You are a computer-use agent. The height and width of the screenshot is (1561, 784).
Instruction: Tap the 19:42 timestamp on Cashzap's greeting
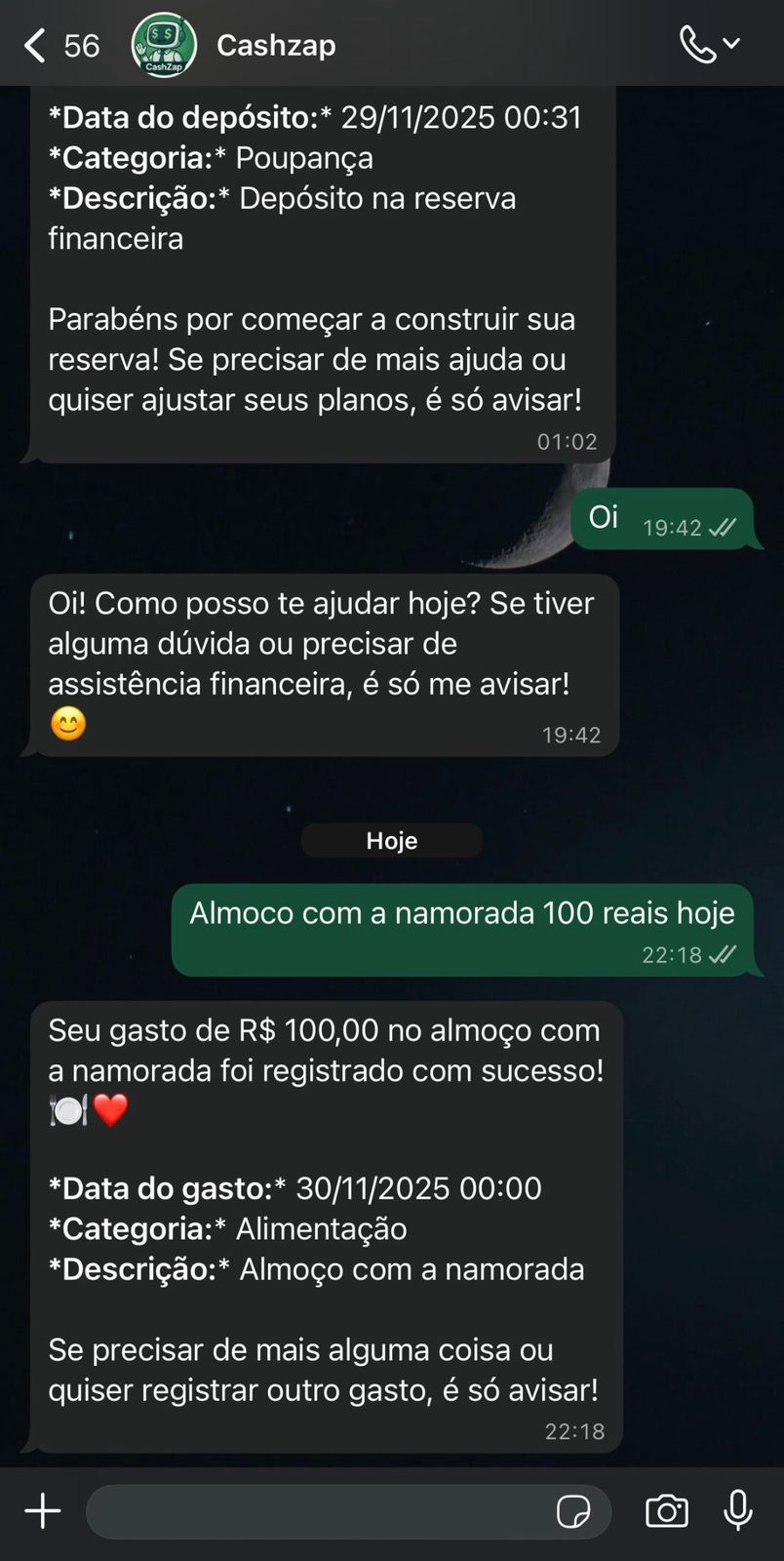point(571,735)
